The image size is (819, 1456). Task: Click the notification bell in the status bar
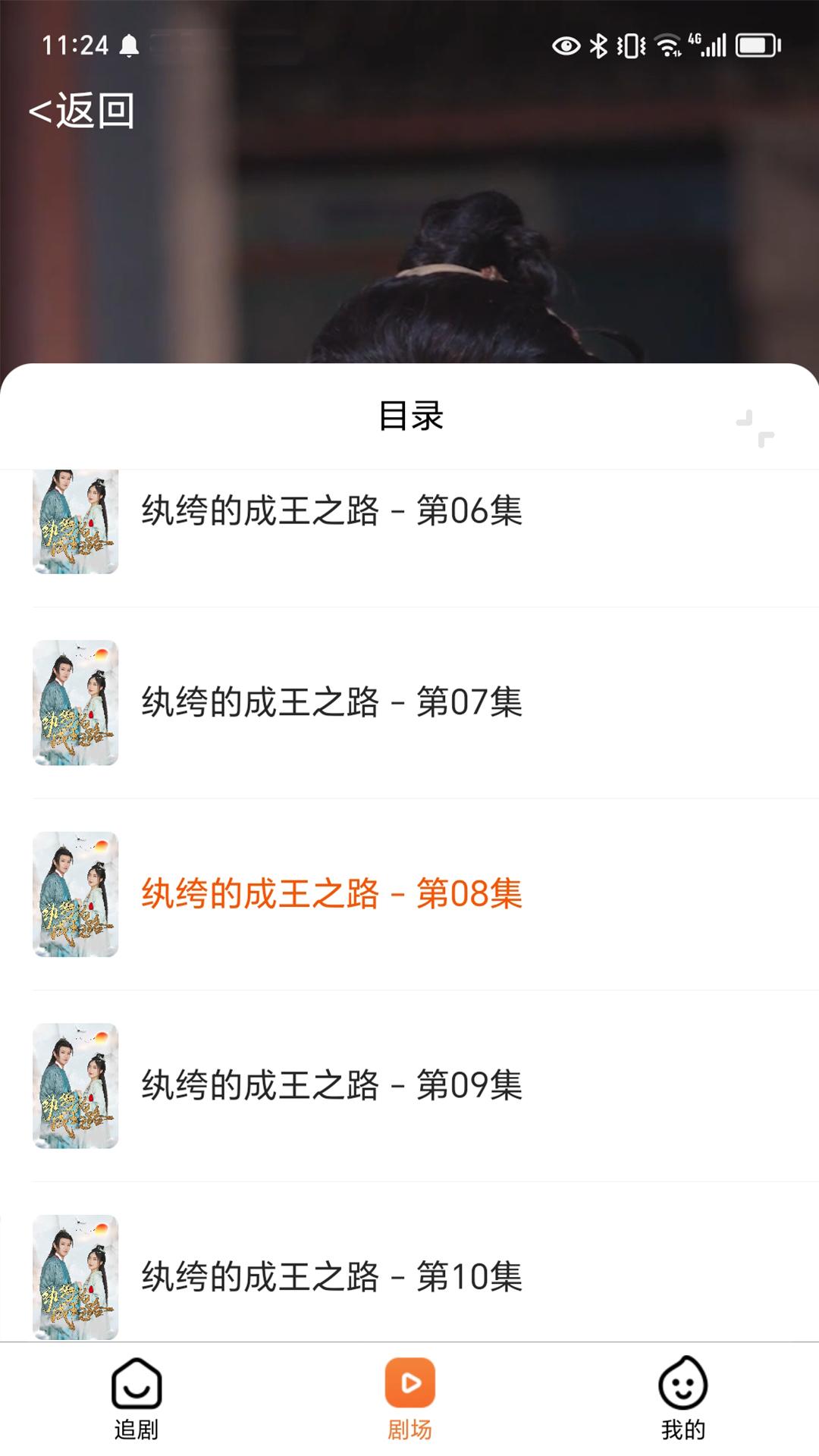[x=129, y=43]
